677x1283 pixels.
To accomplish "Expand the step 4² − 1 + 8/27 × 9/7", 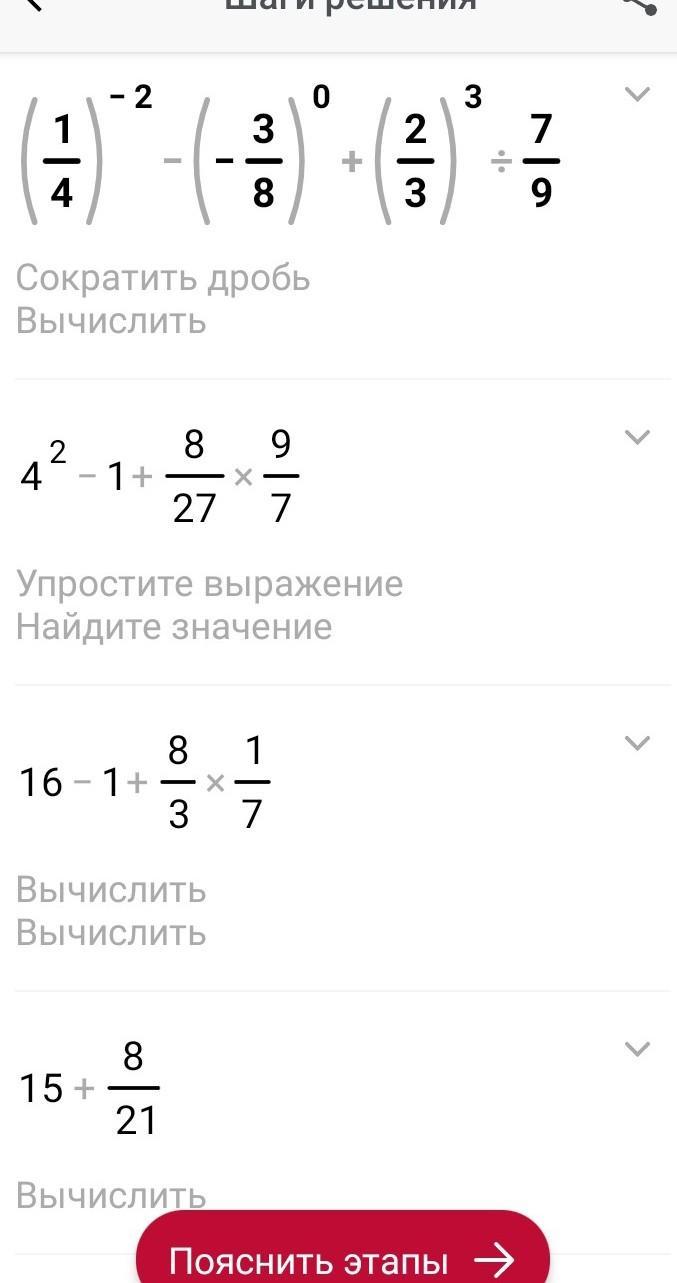I will (x=637, y=437).
